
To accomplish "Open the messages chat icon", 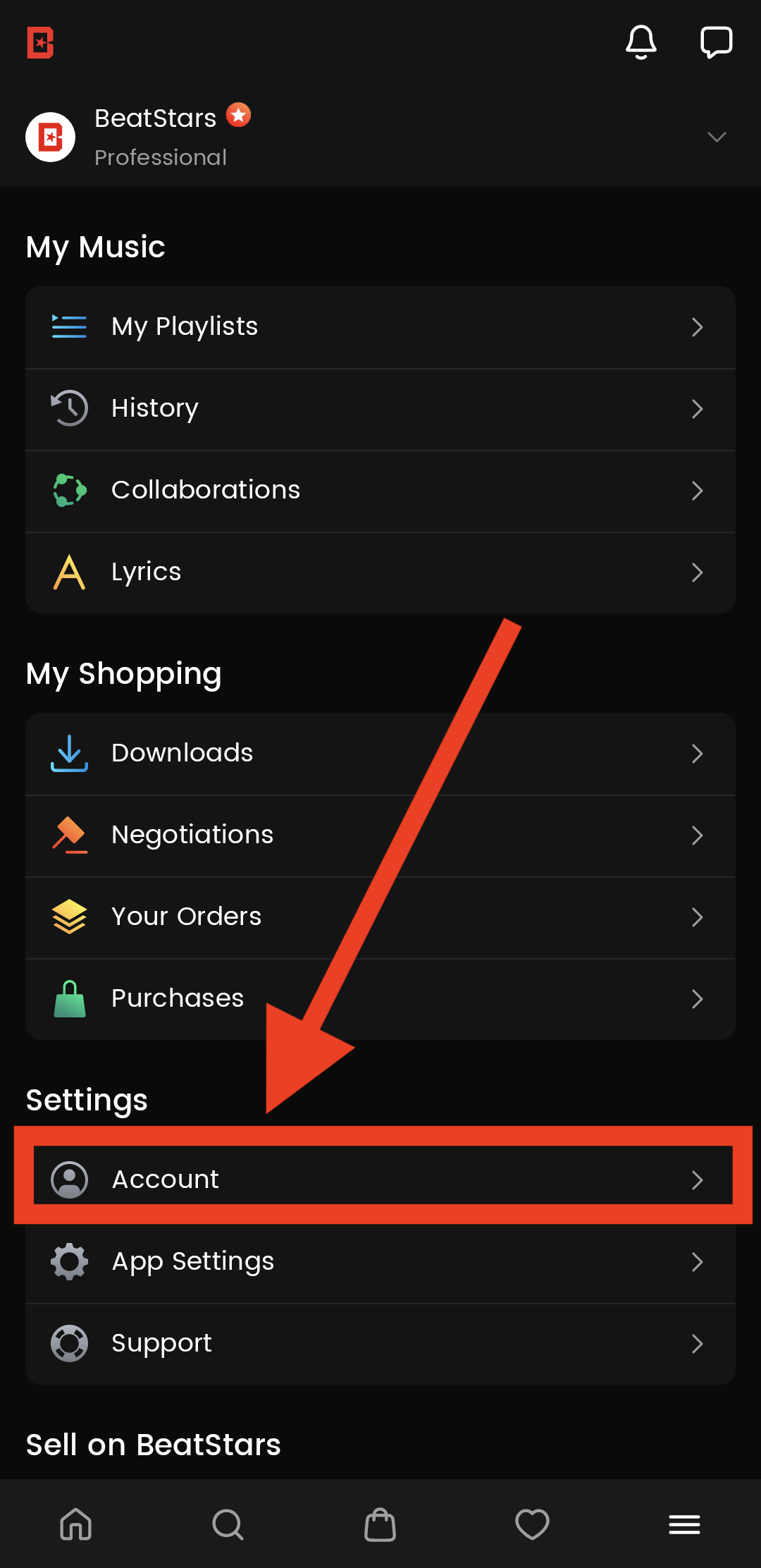I will (716, 42).
